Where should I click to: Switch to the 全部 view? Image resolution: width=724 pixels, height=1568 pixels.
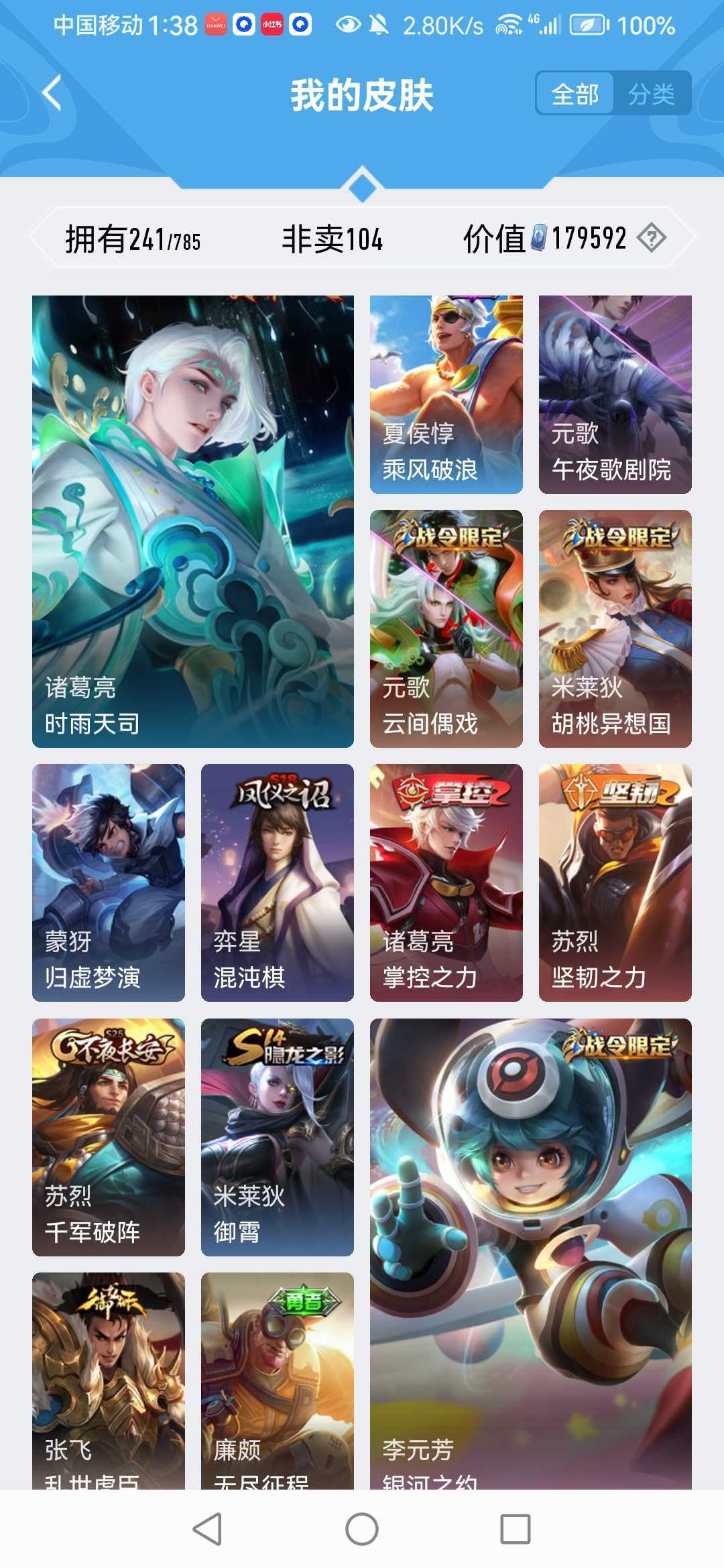point(575,94)
